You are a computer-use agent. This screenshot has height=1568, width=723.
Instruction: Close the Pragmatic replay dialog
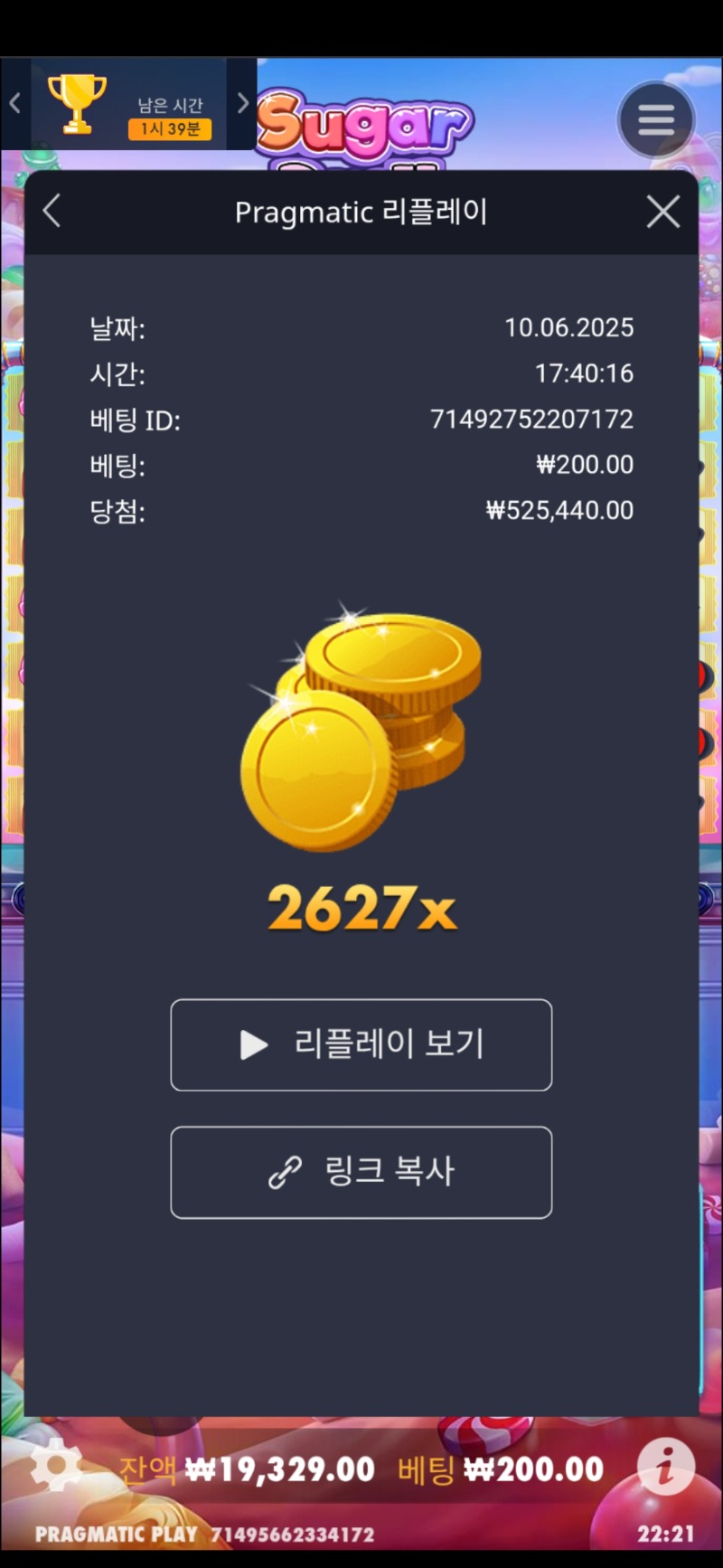pos(663,212)
